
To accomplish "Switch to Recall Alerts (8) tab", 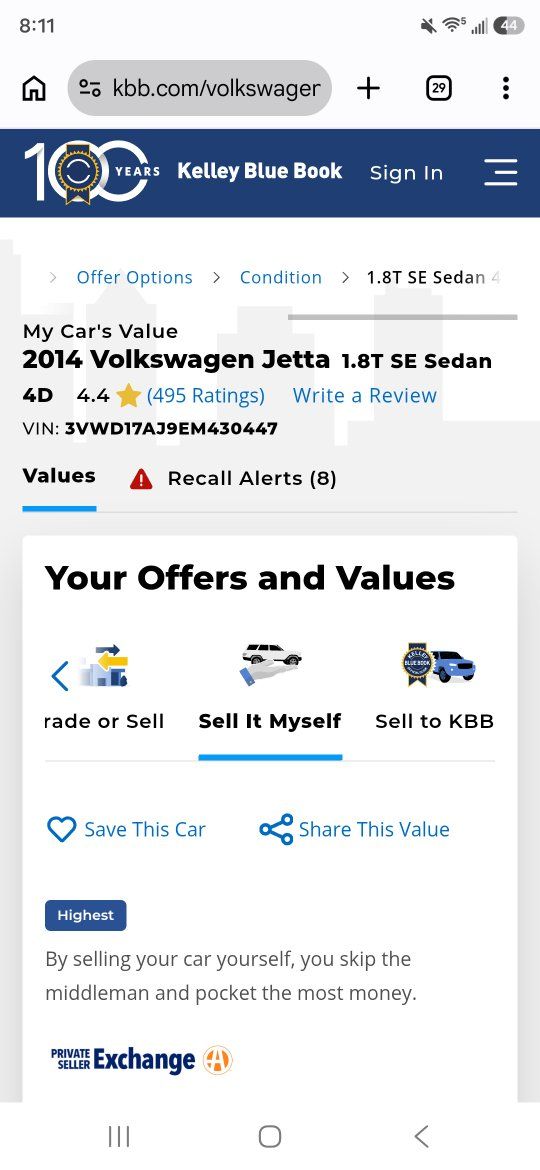I will click(x=233, y=478).
